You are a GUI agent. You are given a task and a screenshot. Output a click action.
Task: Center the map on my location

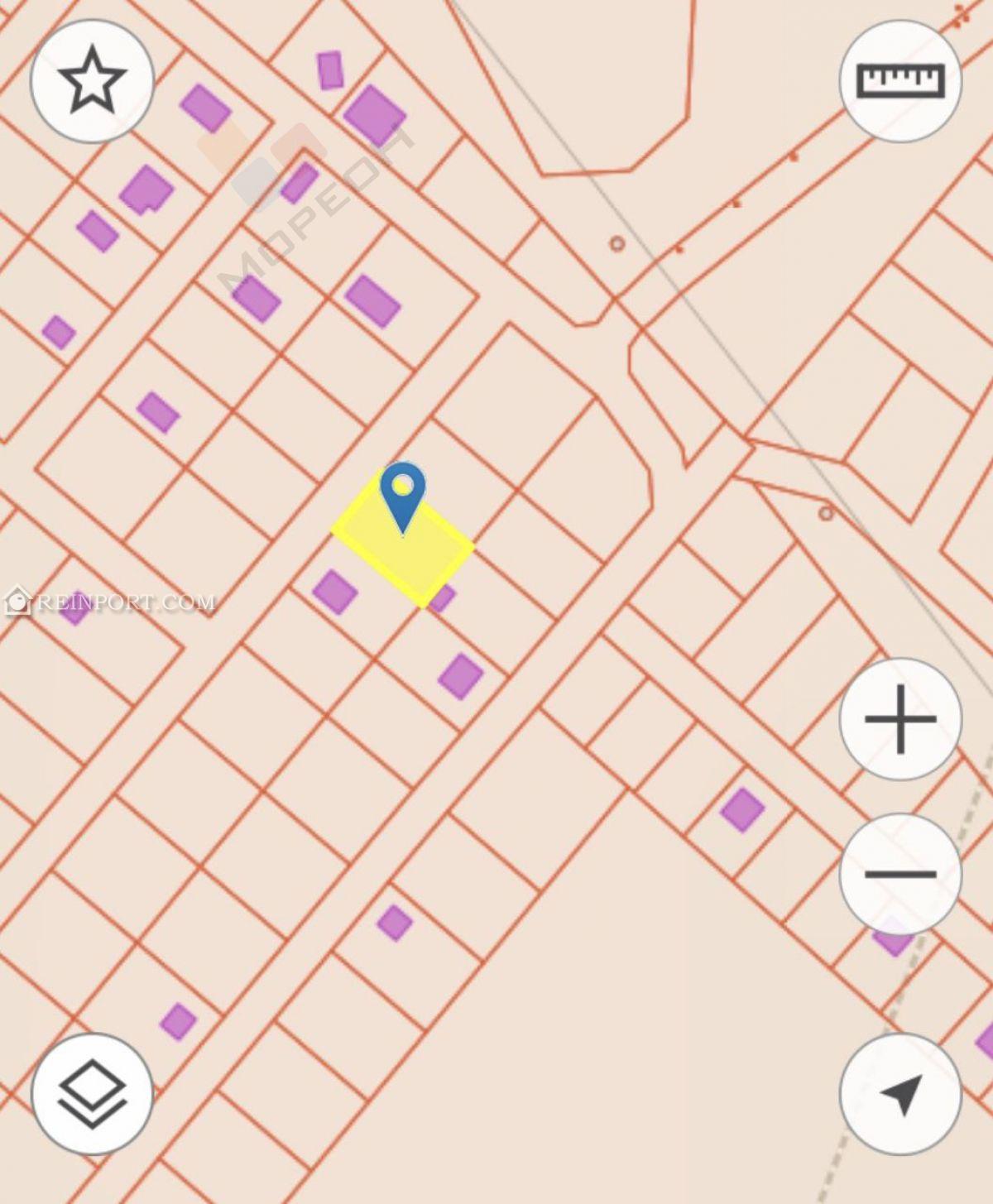pyautogui.click(x=900, y=1093)
